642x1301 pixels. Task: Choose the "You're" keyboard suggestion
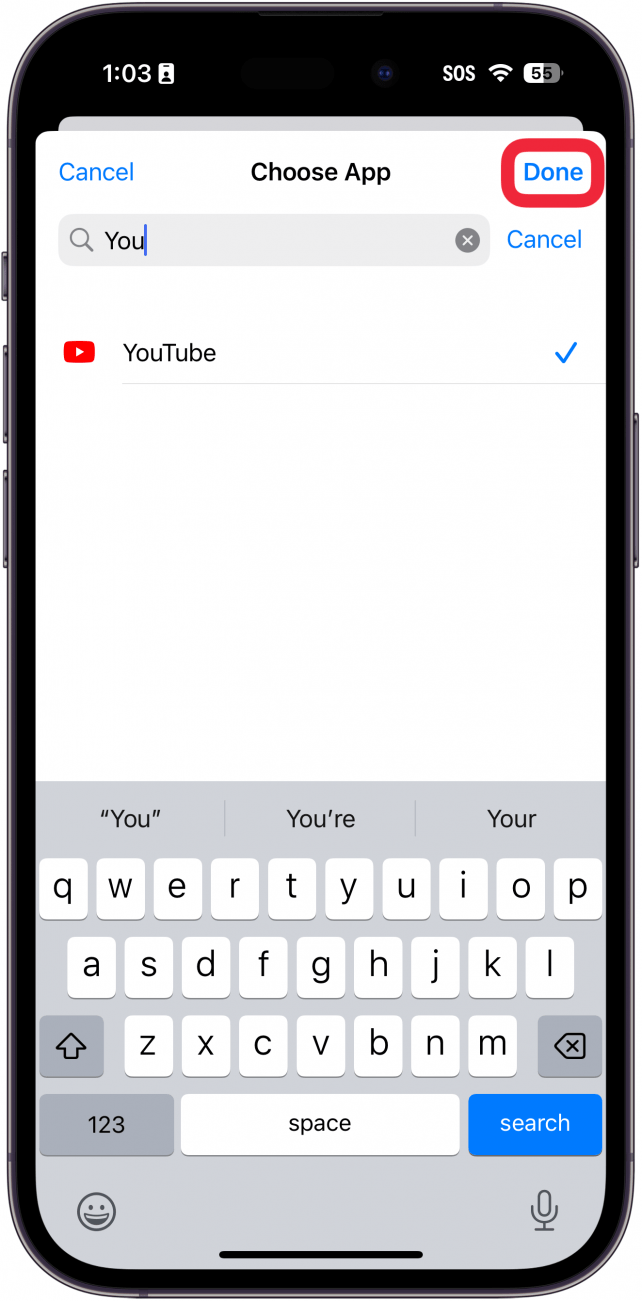point(320,819)
